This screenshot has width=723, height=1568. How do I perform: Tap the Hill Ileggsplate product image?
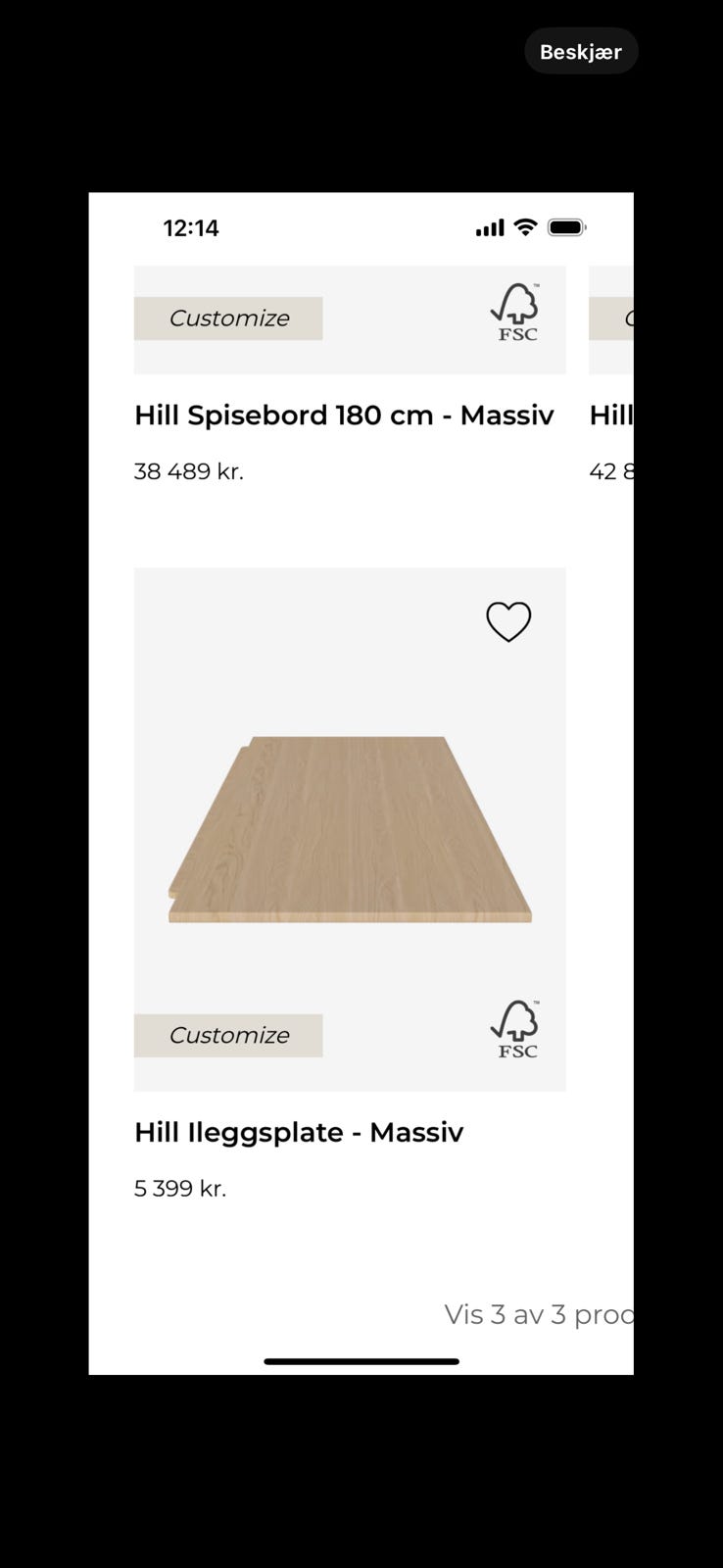tap(350, 828)
